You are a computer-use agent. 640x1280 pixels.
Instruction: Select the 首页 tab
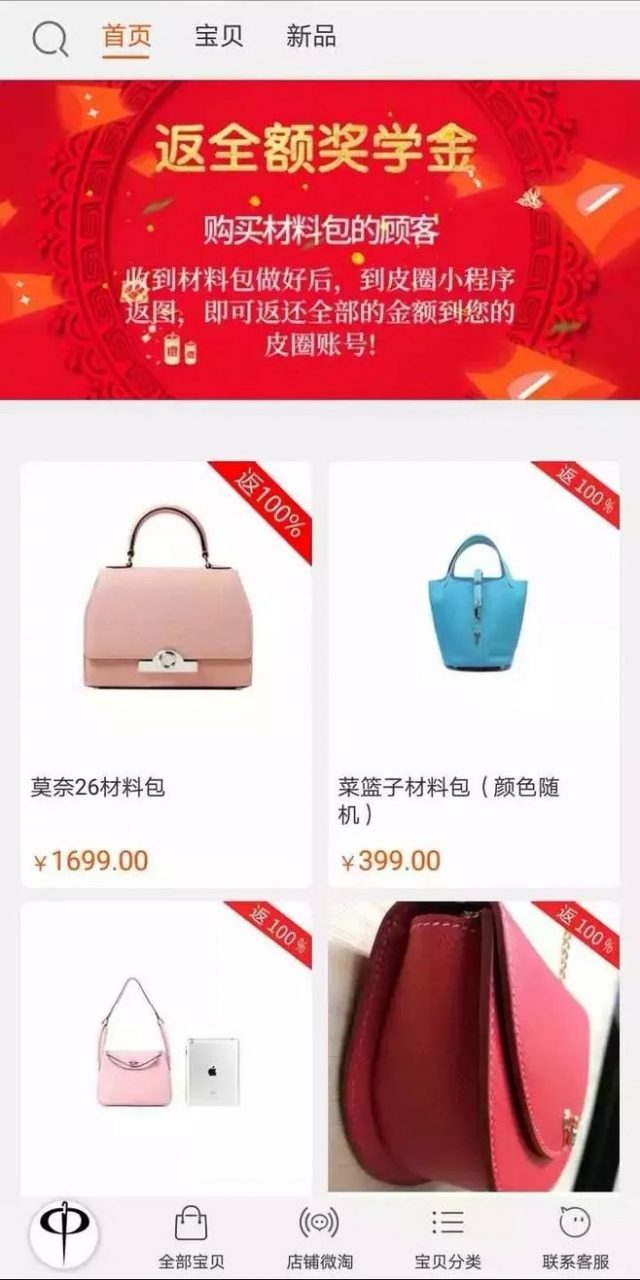(x=127, y=37)
